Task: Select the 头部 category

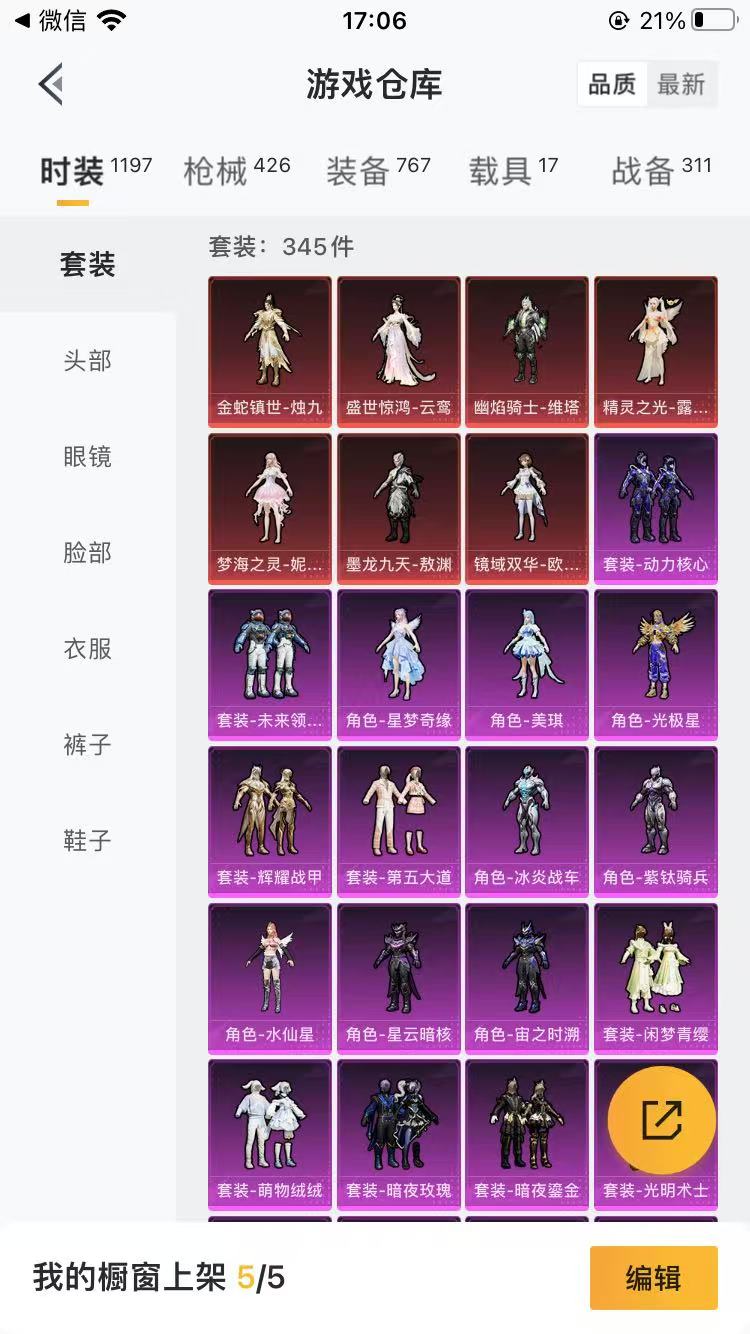Action: coord(88,361)
